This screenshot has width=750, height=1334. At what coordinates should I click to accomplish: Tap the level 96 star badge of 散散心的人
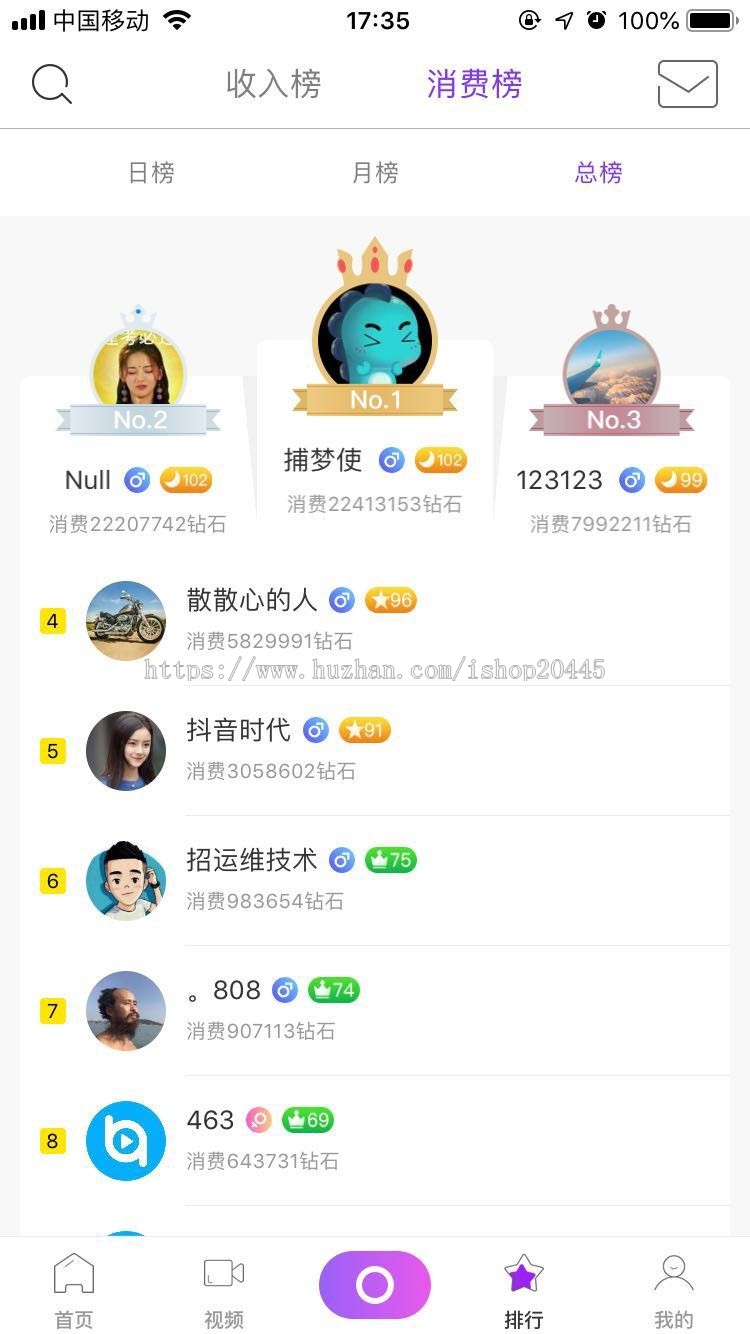pos(391,600)
